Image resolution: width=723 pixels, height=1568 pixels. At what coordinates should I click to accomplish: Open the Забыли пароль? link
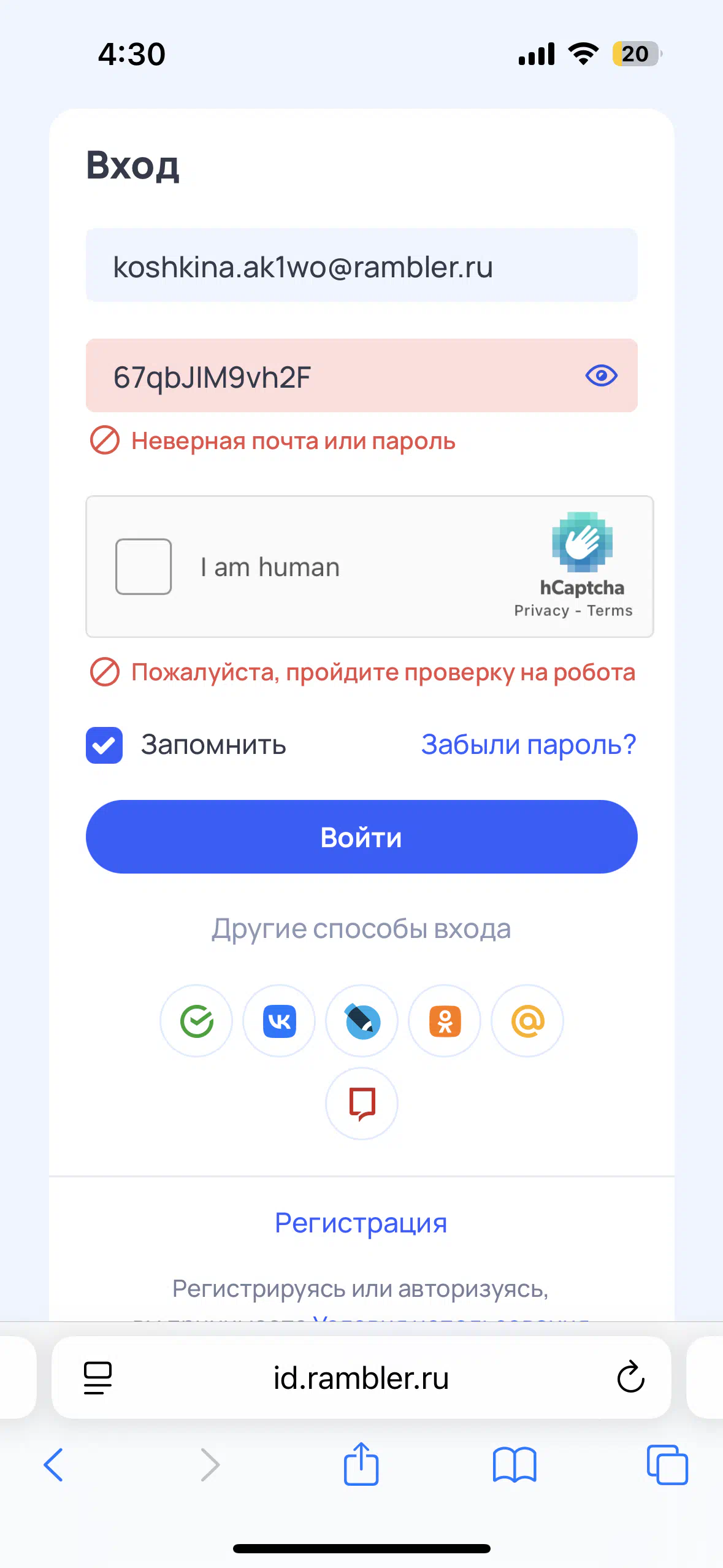click(x=529, y=745)
